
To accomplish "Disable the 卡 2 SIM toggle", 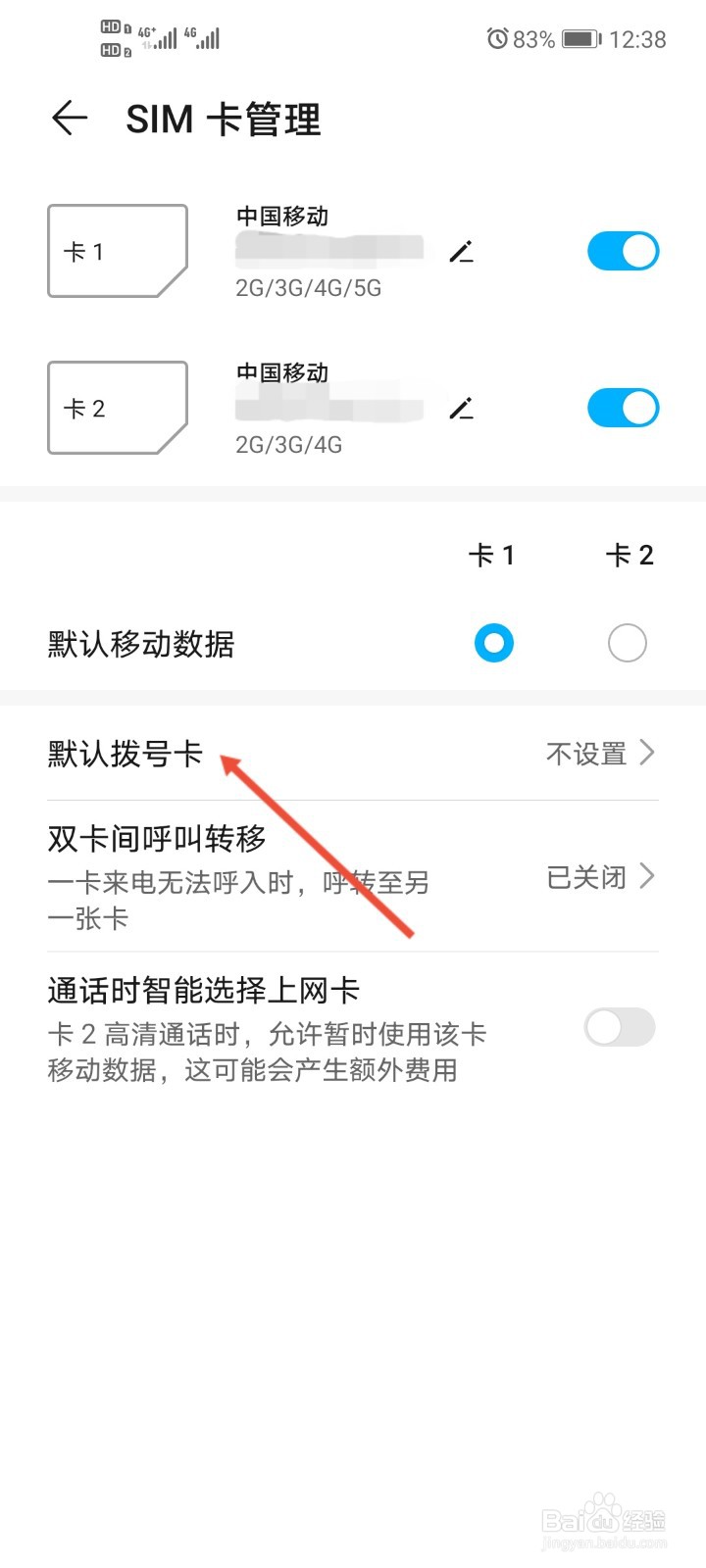I will coord(623,408).
